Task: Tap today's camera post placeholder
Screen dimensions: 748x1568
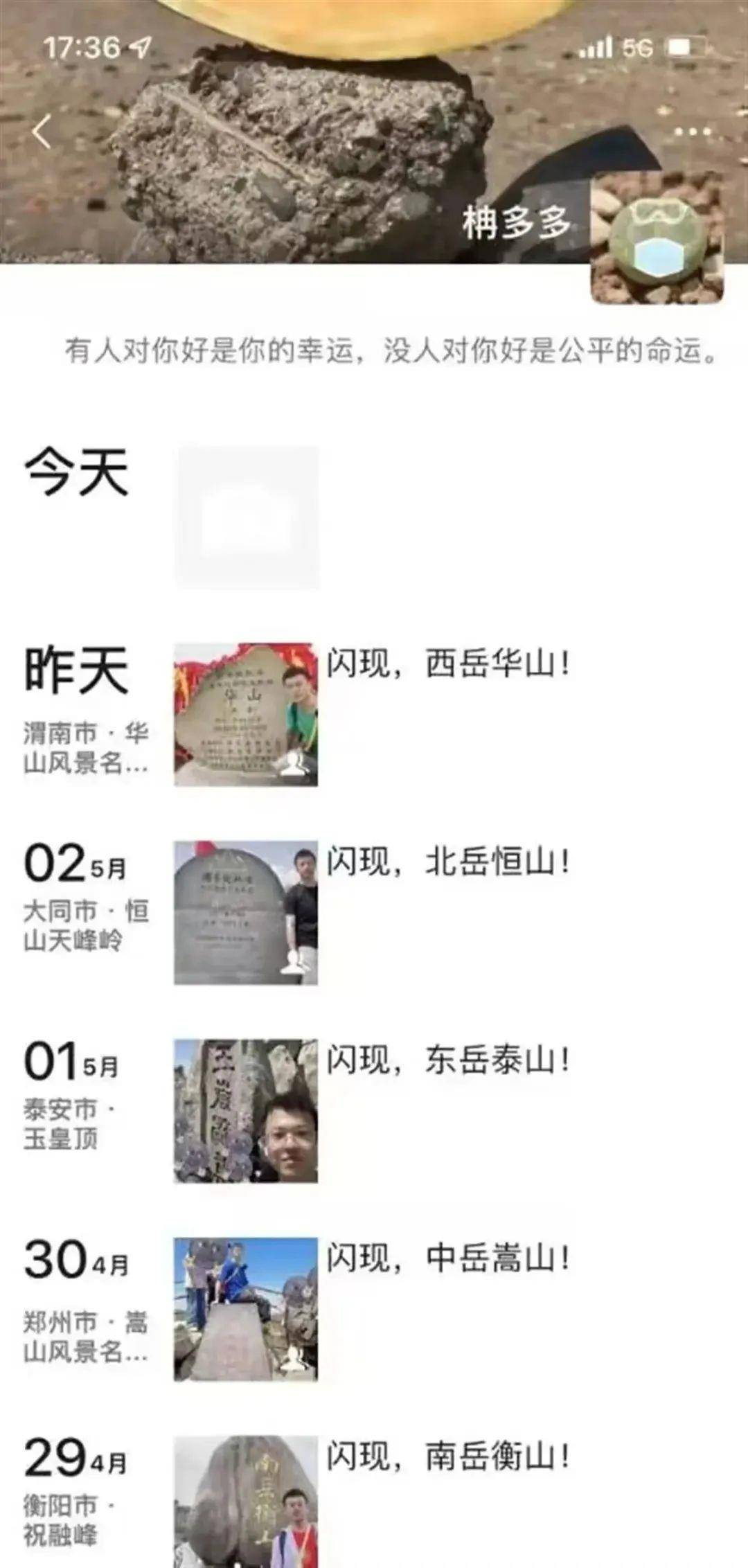Action: (x=247, y=517)
